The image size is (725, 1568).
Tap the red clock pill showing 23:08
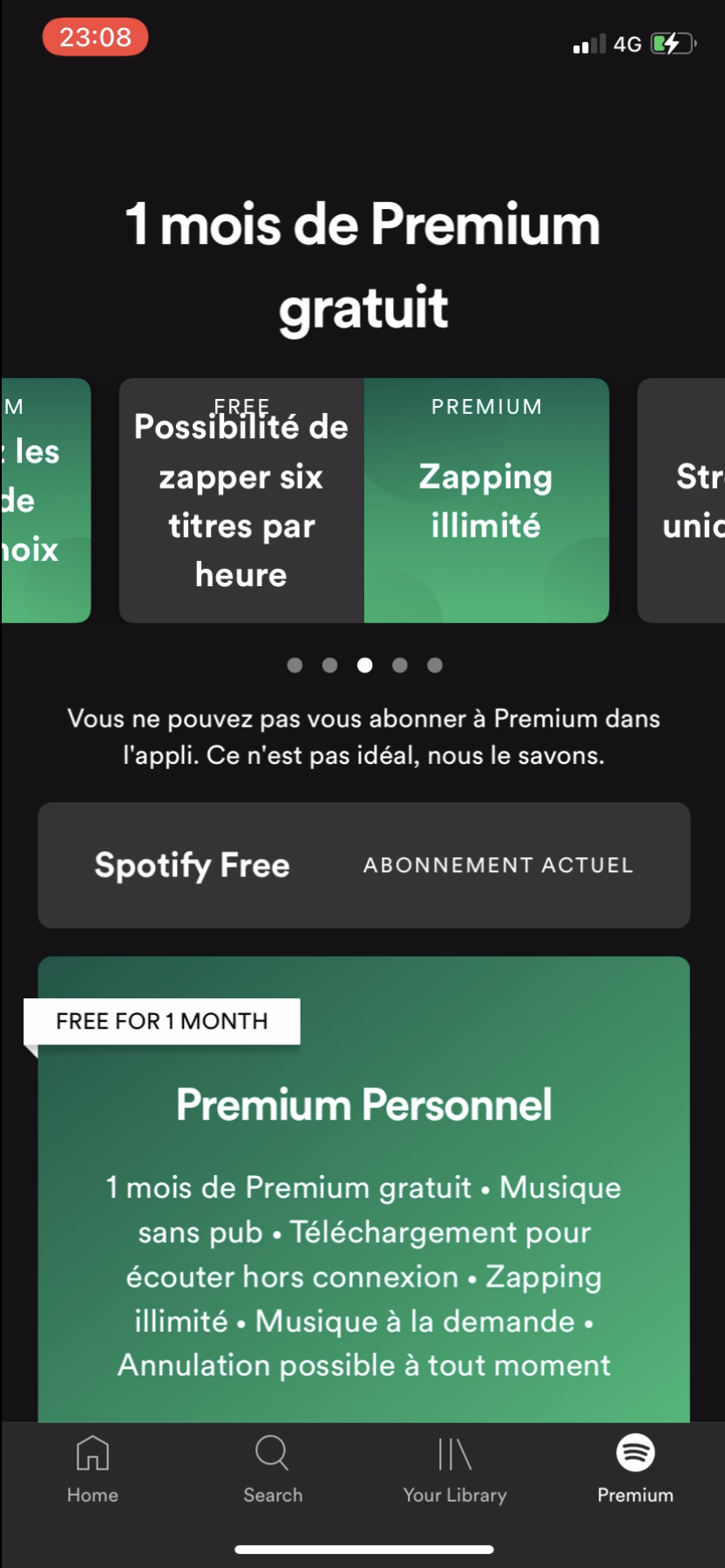point(94,37)
